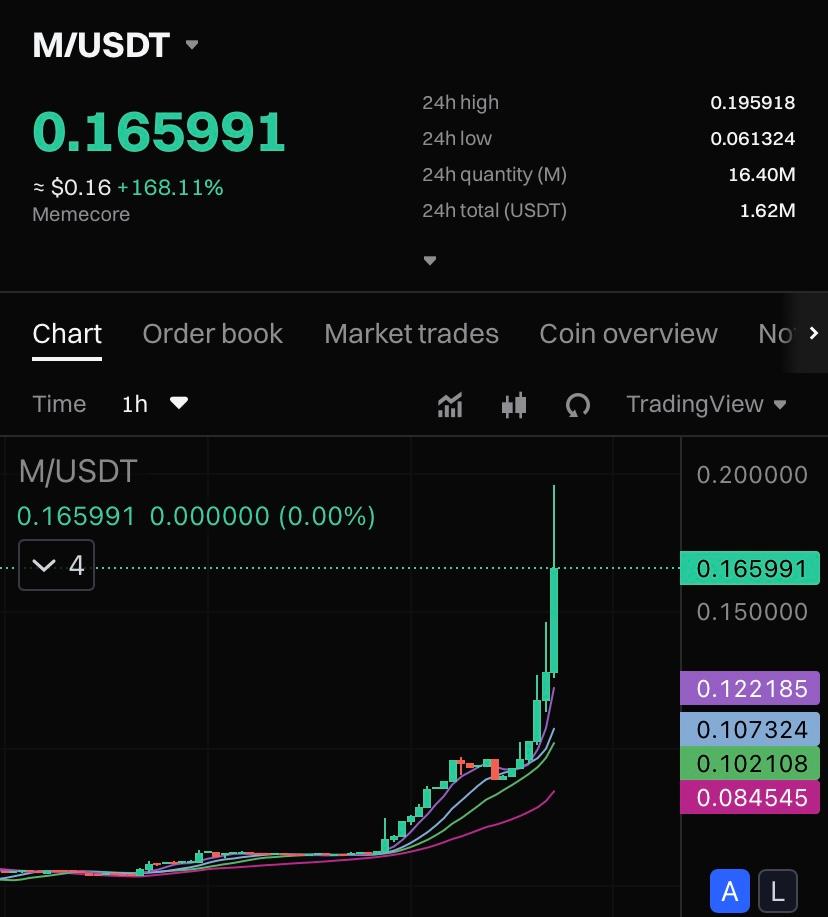828x917 pixels.
Task: Toggle the log scale L button
Action: point(778,890)
